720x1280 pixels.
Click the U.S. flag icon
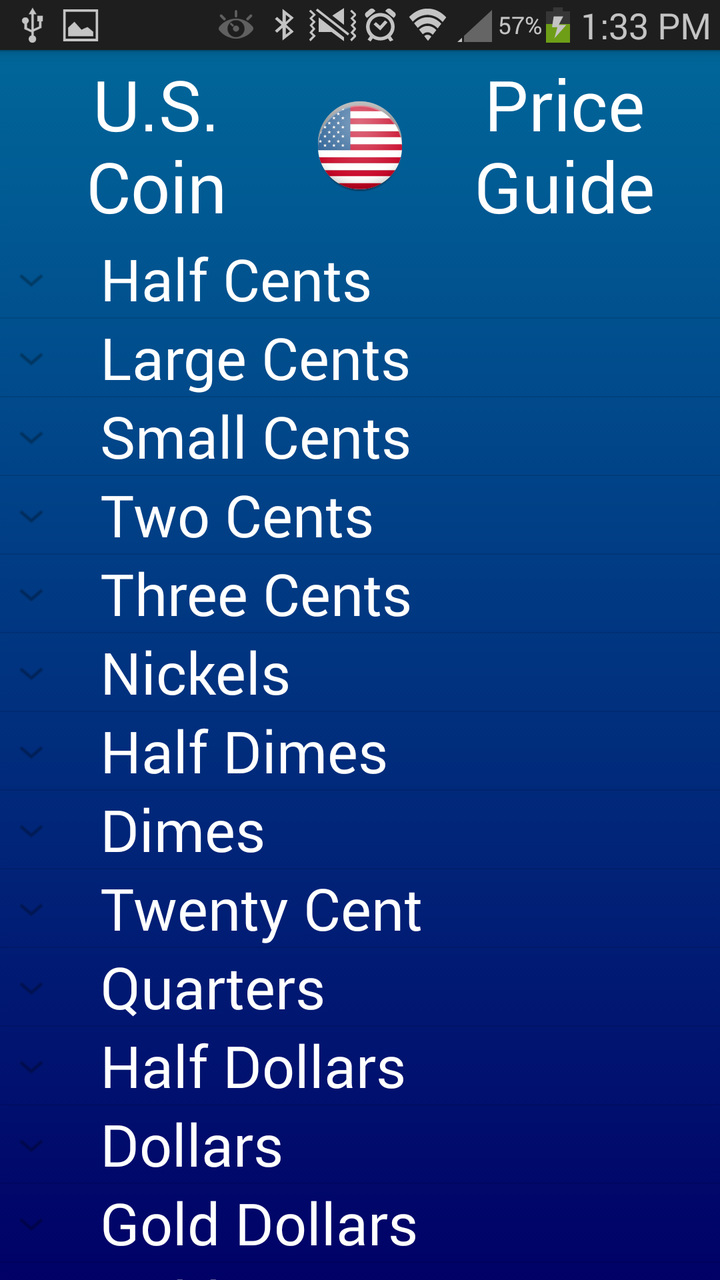point(360,146)
